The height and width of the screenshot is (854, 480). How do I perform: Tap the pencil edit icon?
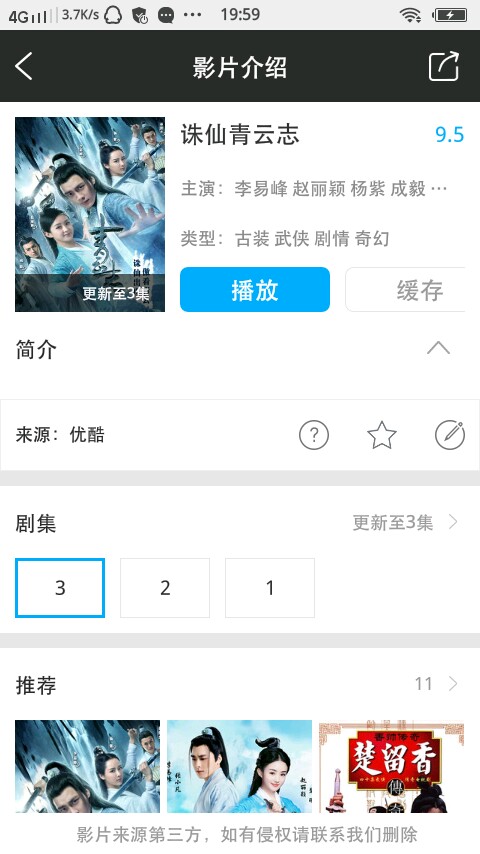pos(449,435)
